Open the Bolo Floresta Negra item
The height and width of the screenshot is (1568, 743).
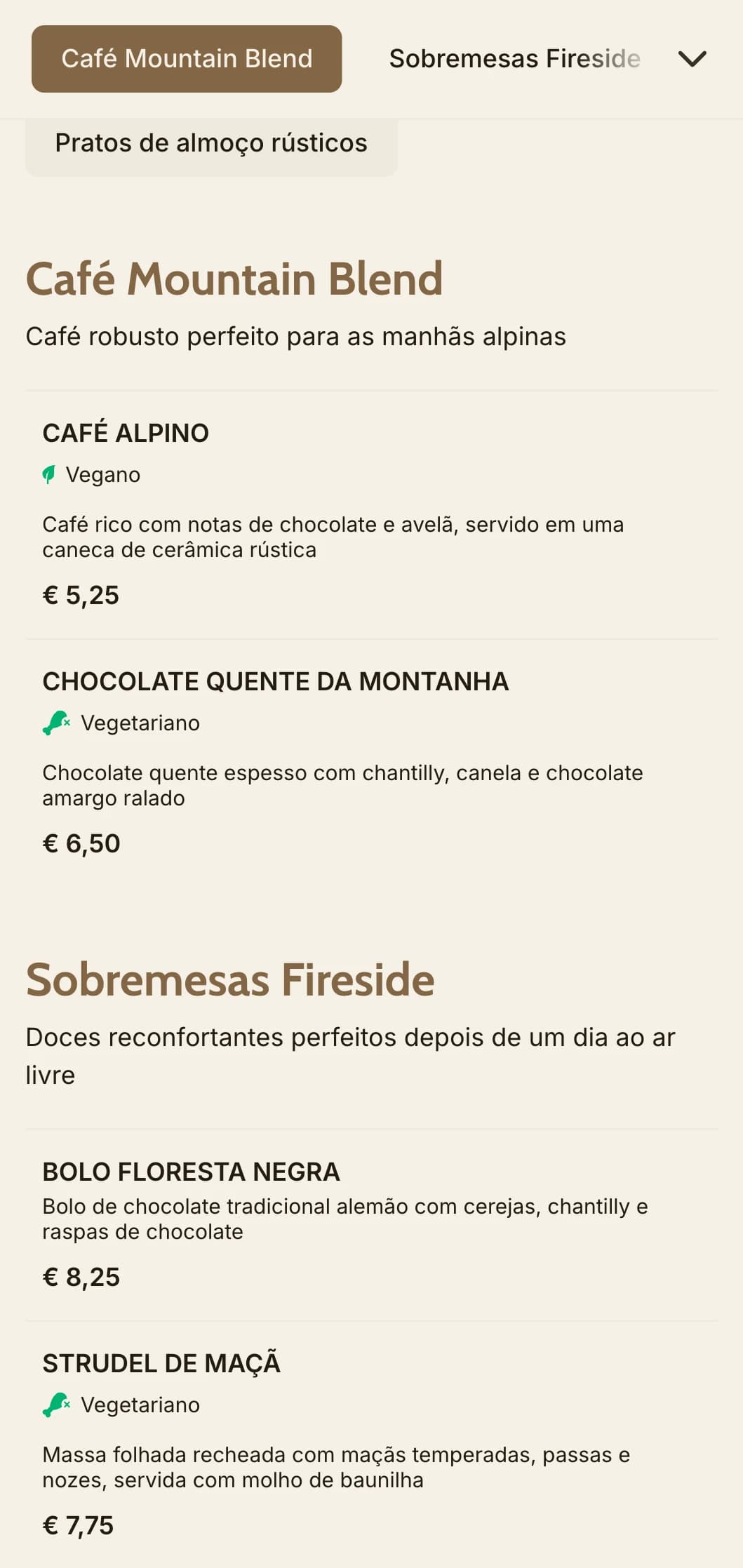click(x=191, y=1172)
